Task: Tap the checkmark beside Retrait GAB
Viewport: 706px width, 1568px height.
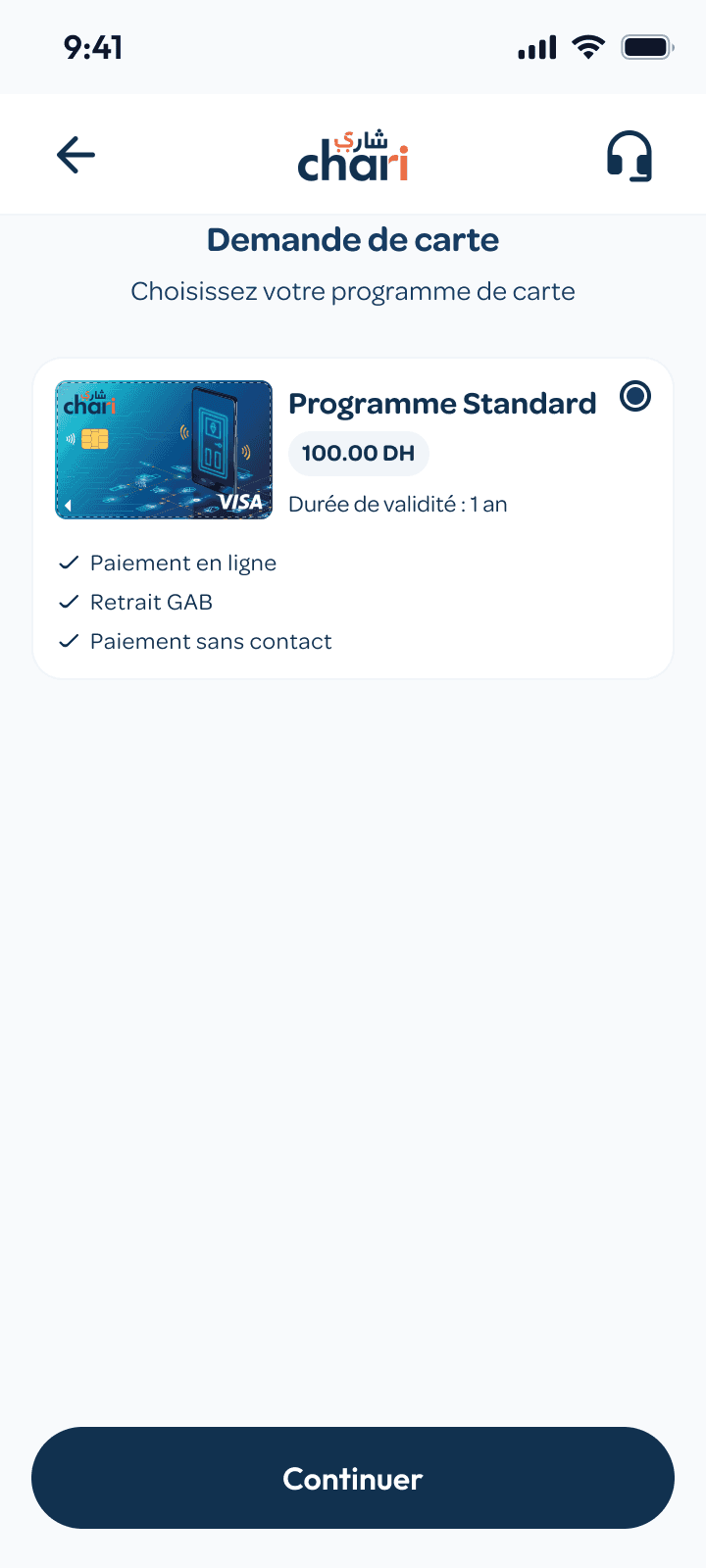Action: 69,602
